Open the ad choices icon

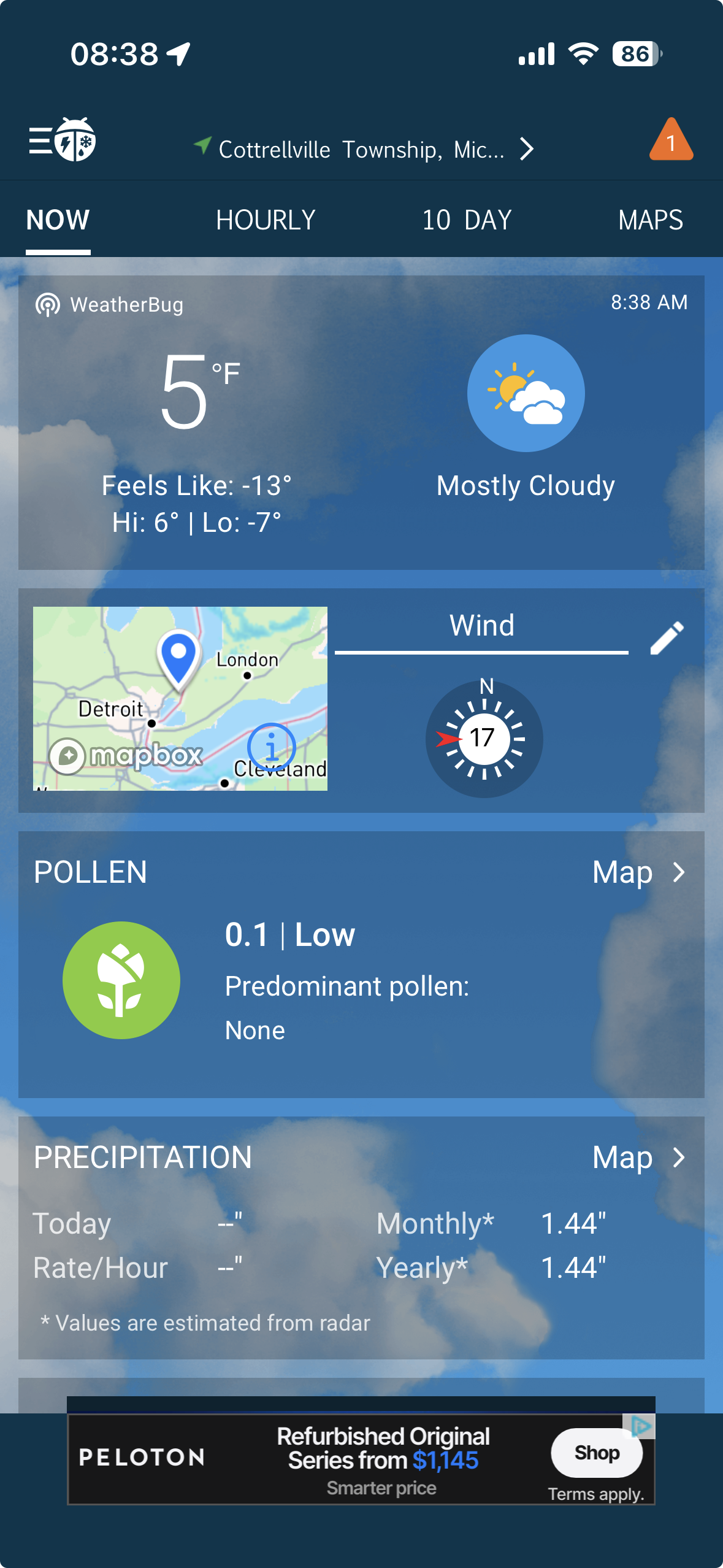click(640, 1427)
